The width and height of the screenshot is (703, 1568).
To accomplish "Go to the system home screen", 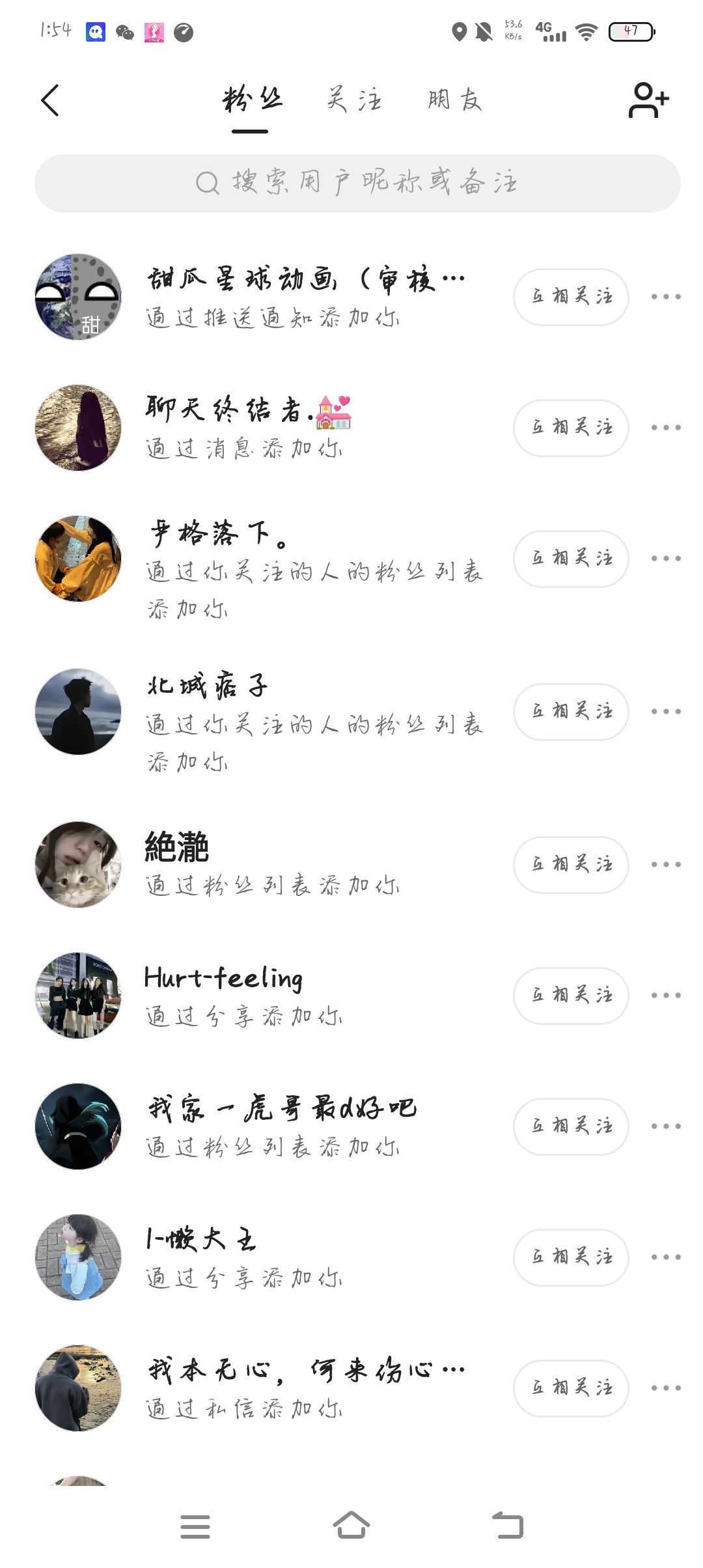I will [x=351, y=1526].
